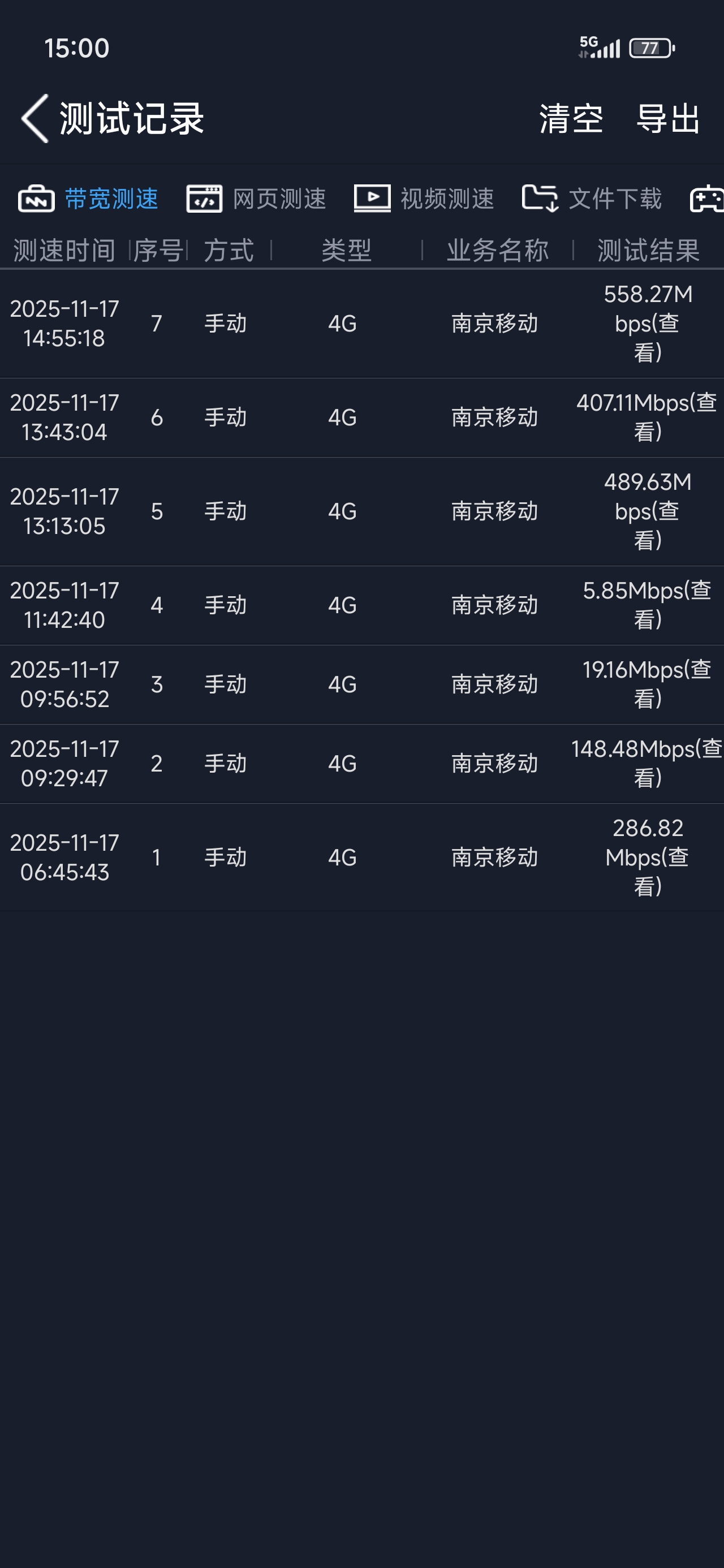Switch to the 网页测速 tab
Screen dimensions: 724x1568
coord(256,199)
